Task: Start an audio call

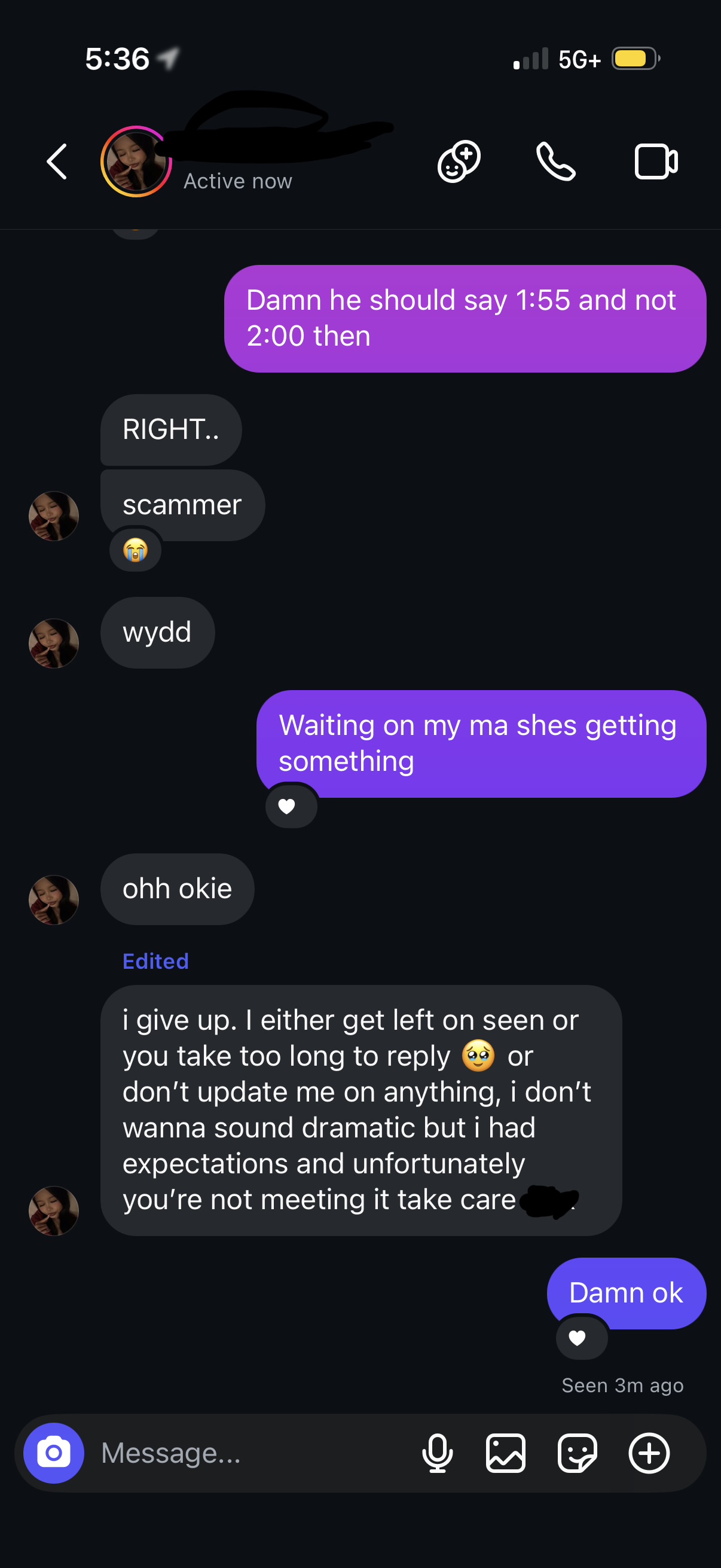Action: [x=555, y=162]
